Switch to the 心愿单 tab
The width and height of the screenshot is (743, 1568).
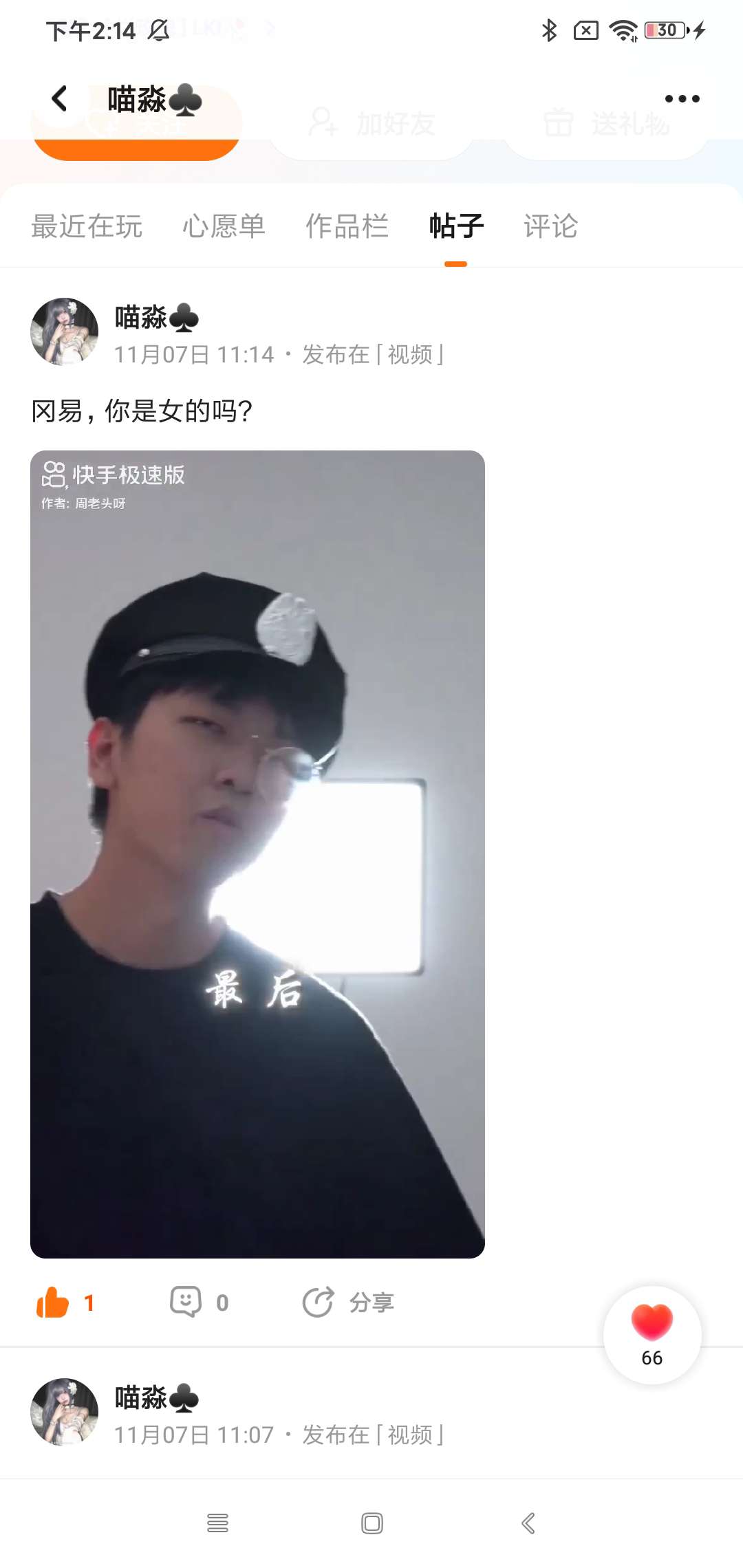[x=224, y=226]
